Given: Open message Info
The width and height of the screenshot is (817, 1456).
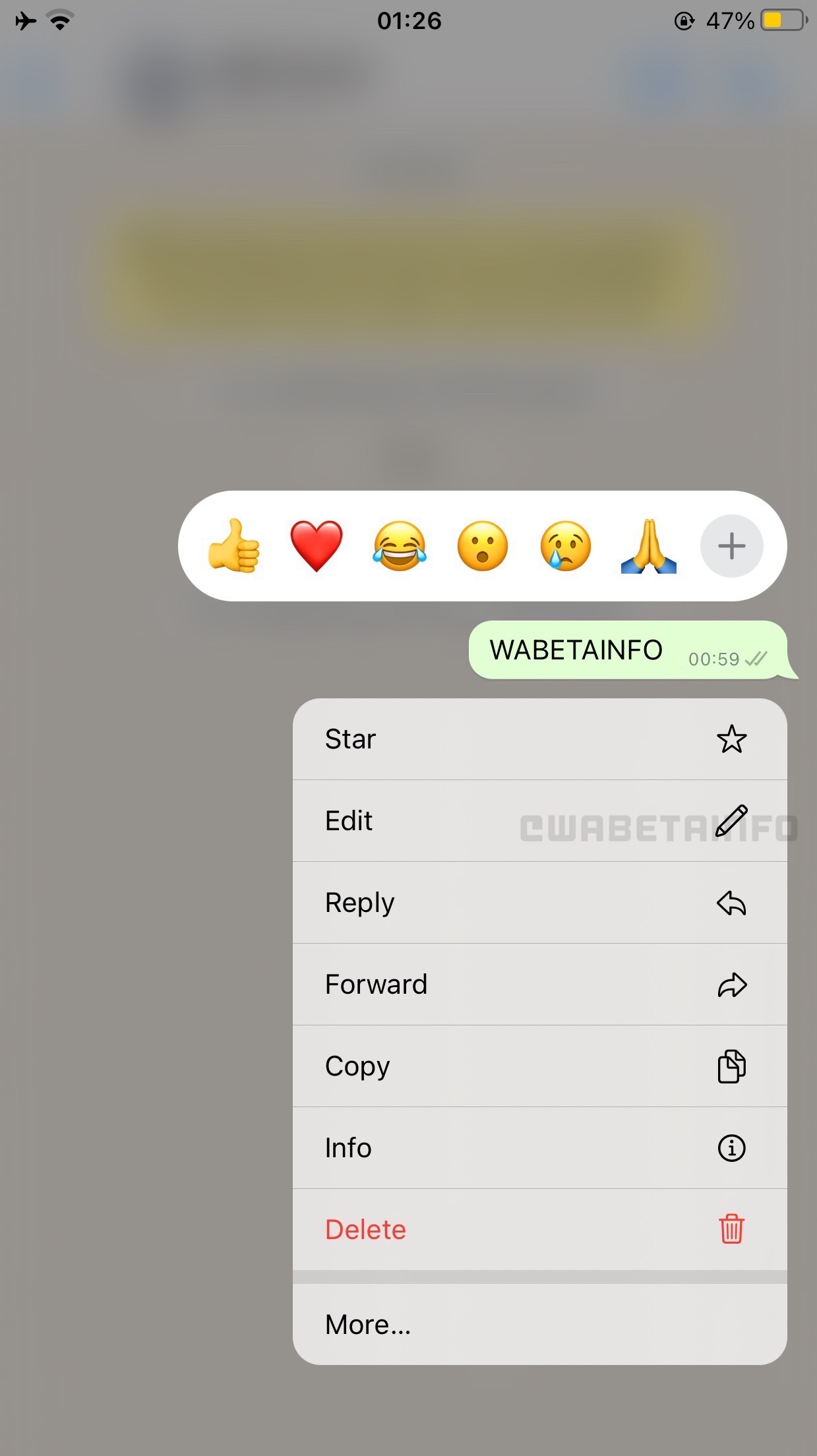Looking at the screenshot, I should (x=539, y=1148).
